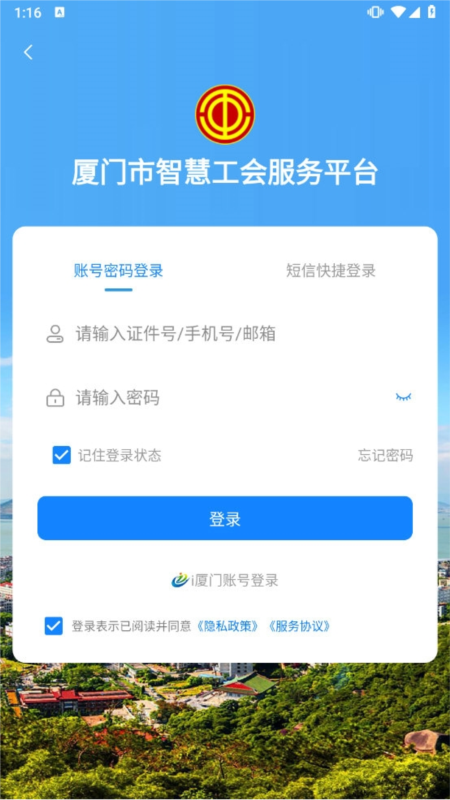Uncheck the agreement consent checkbox
Screen dimensions: 450x800
click(54, 626)
